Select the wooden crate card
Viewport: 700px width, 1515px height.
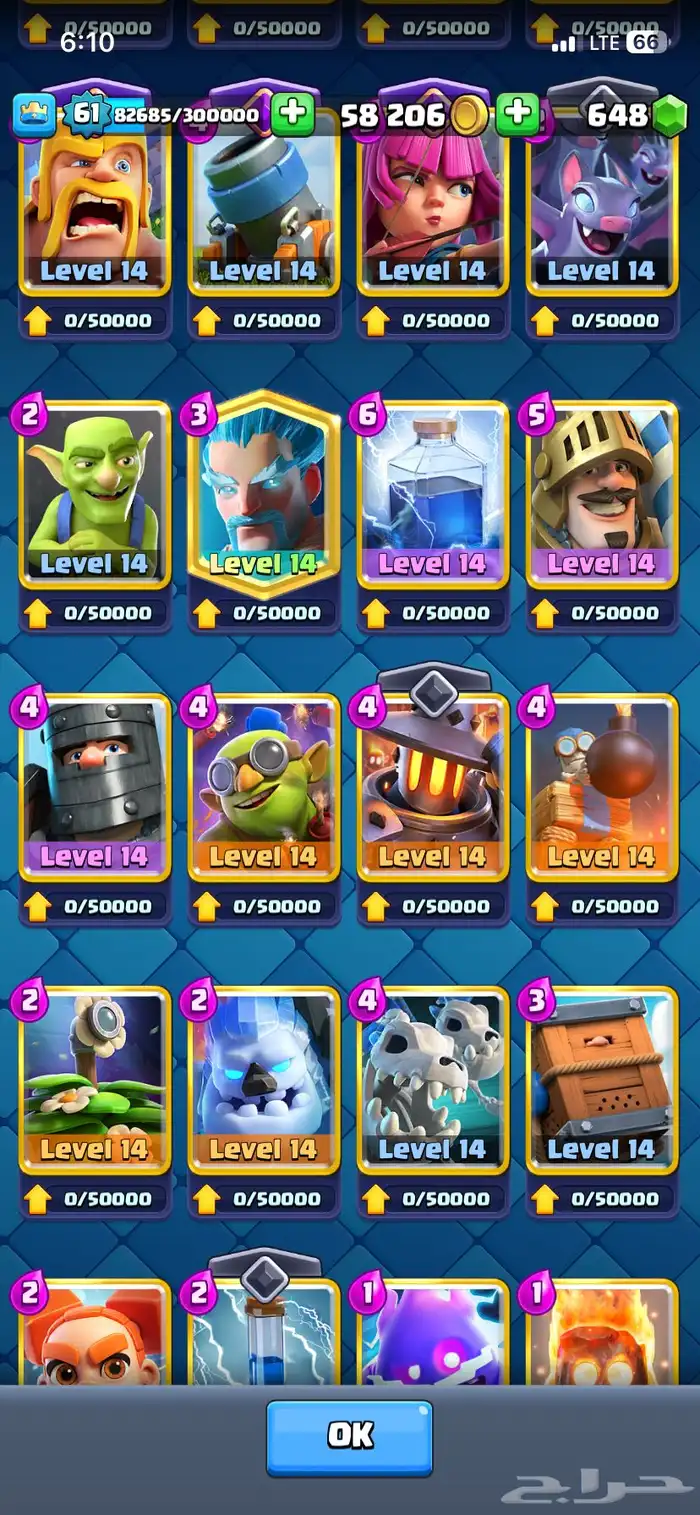(602, 1080)
